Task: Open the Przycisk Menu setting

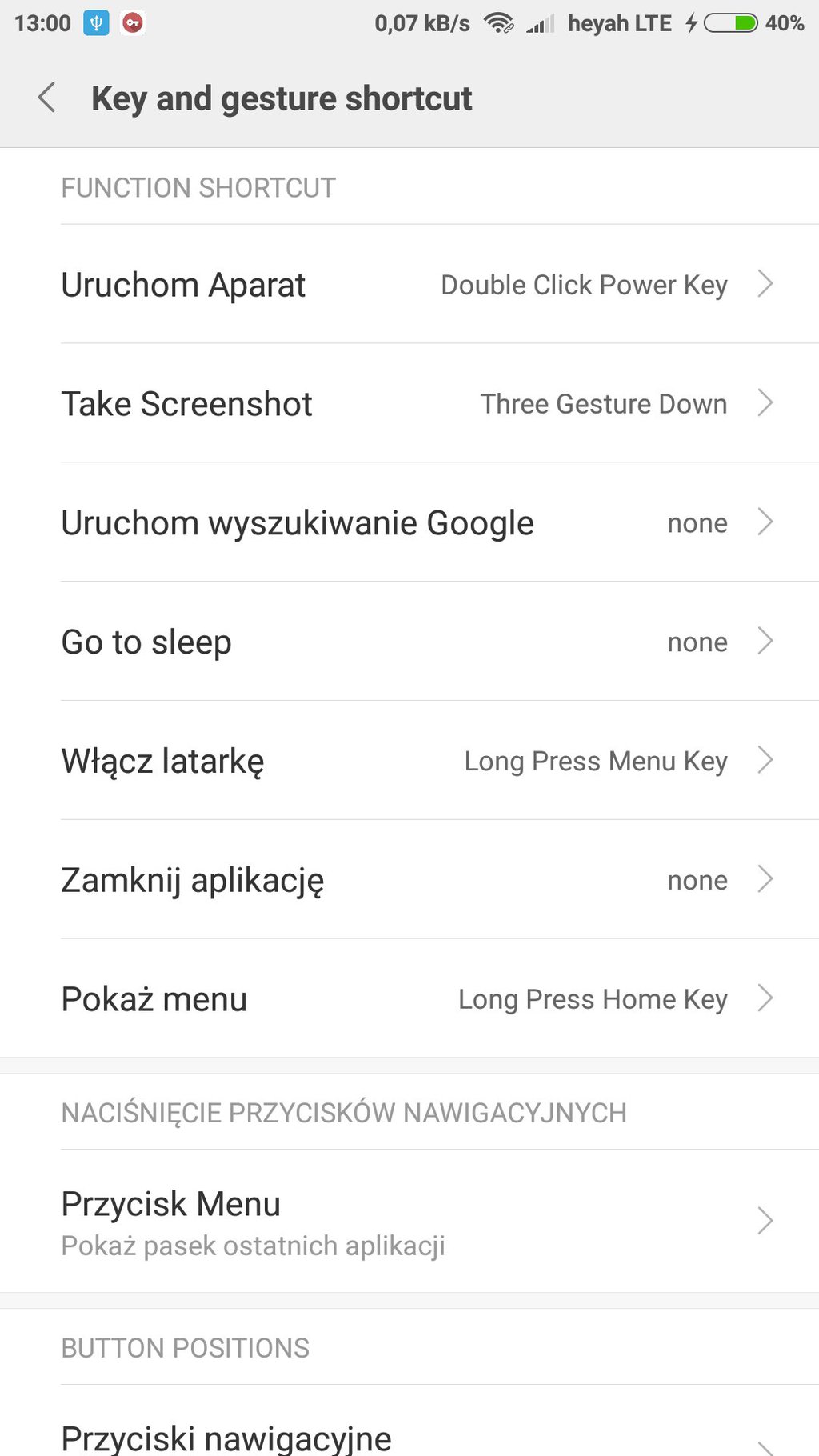Action: click(409, 1222)
